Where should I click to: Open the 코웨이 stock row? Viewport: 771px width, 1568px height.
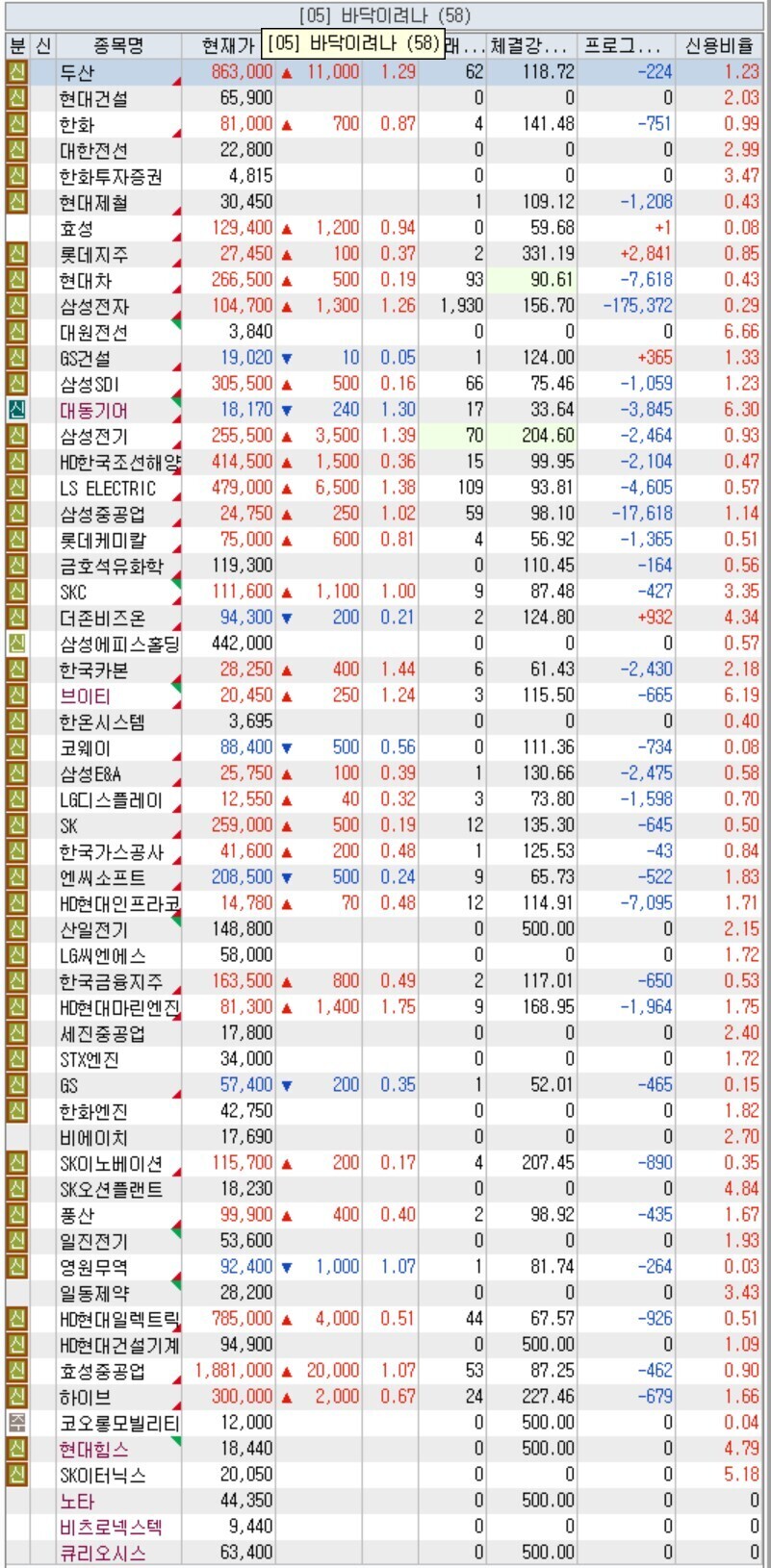click(x=383, y=747)
